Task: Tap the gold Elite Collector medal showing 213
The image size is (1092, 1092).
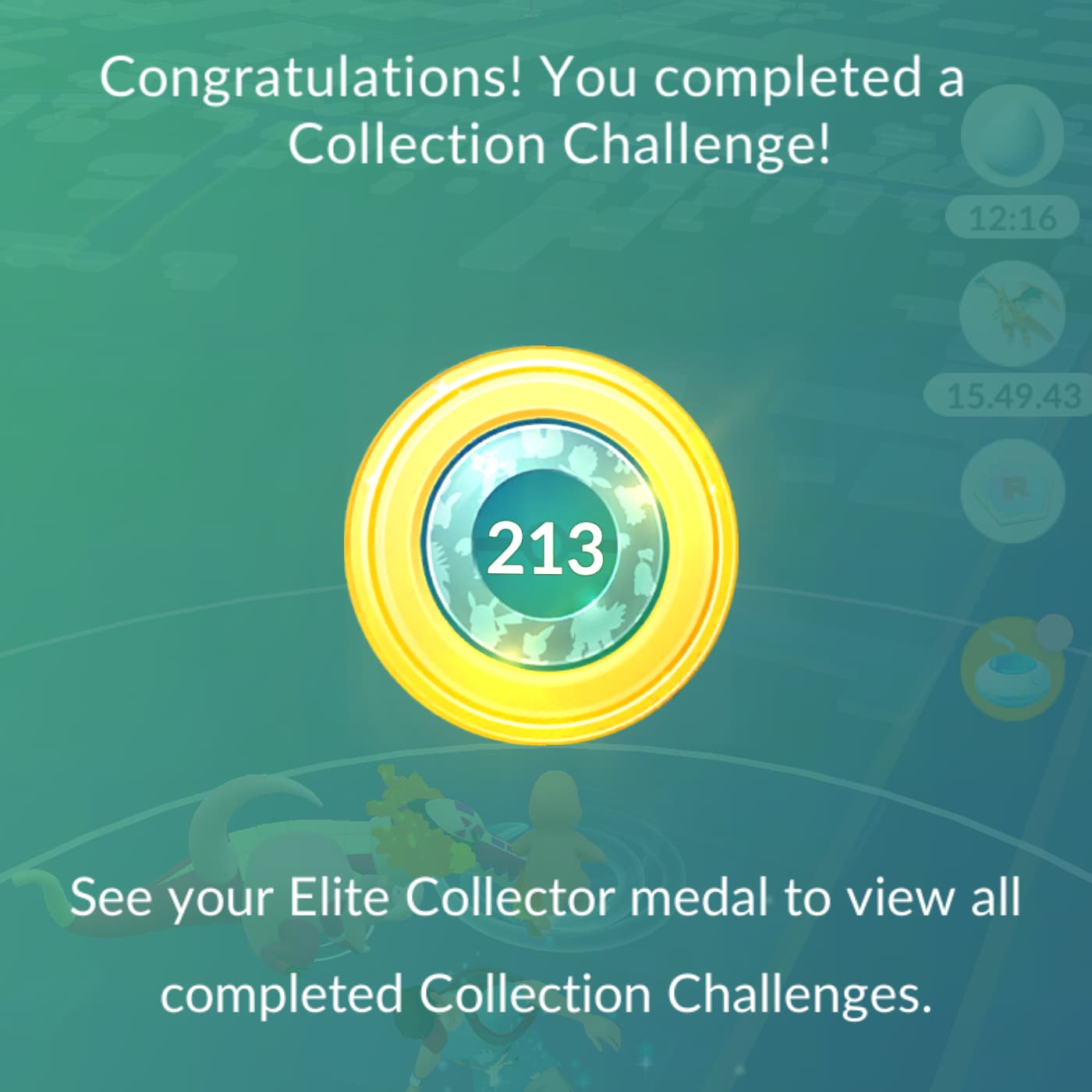Action: tap(541, 545)
